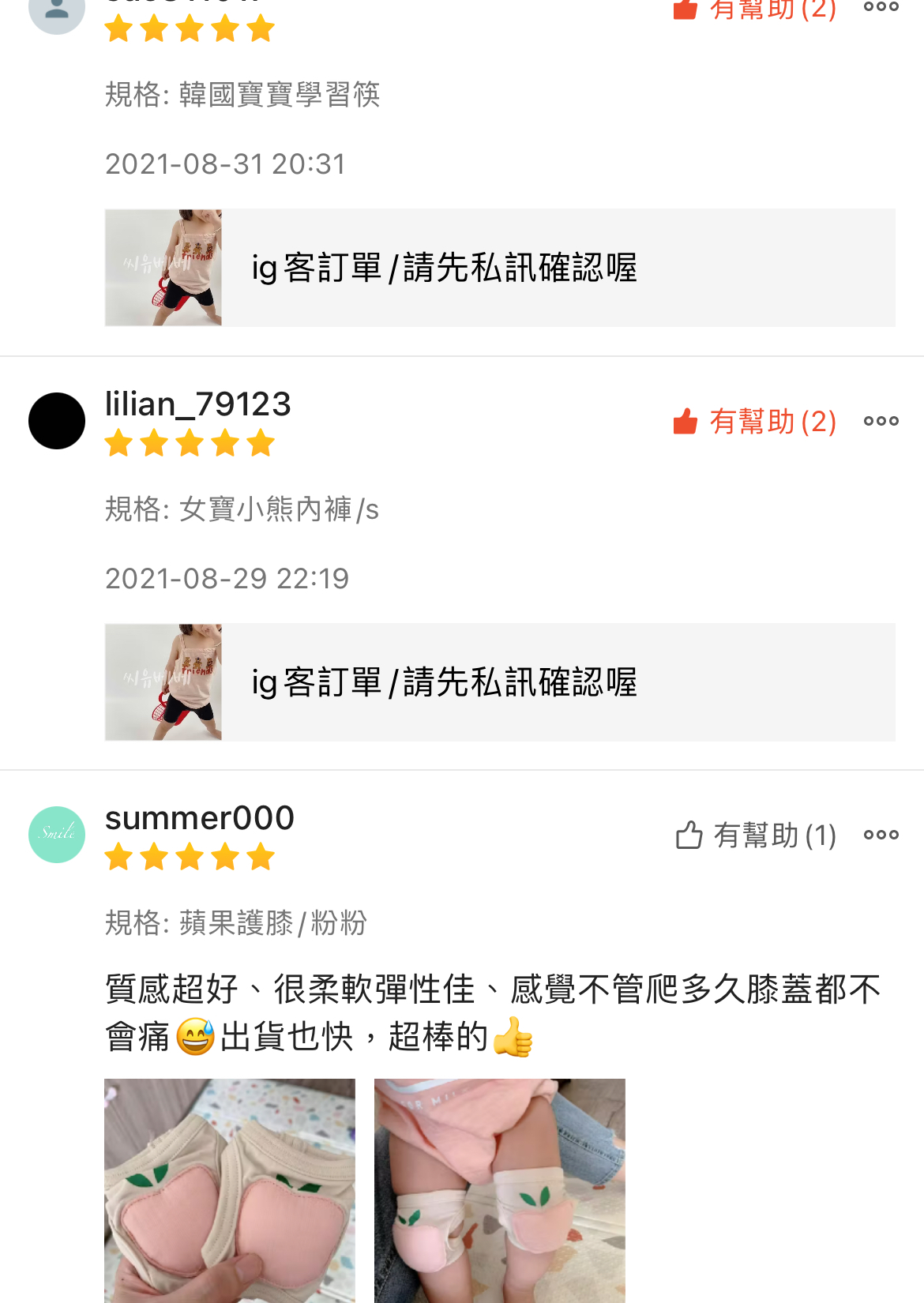View summer000's photo of knee pads in hand
Screen dimensions: 924x1303
pyautogui.click(x=230, y=1191)
